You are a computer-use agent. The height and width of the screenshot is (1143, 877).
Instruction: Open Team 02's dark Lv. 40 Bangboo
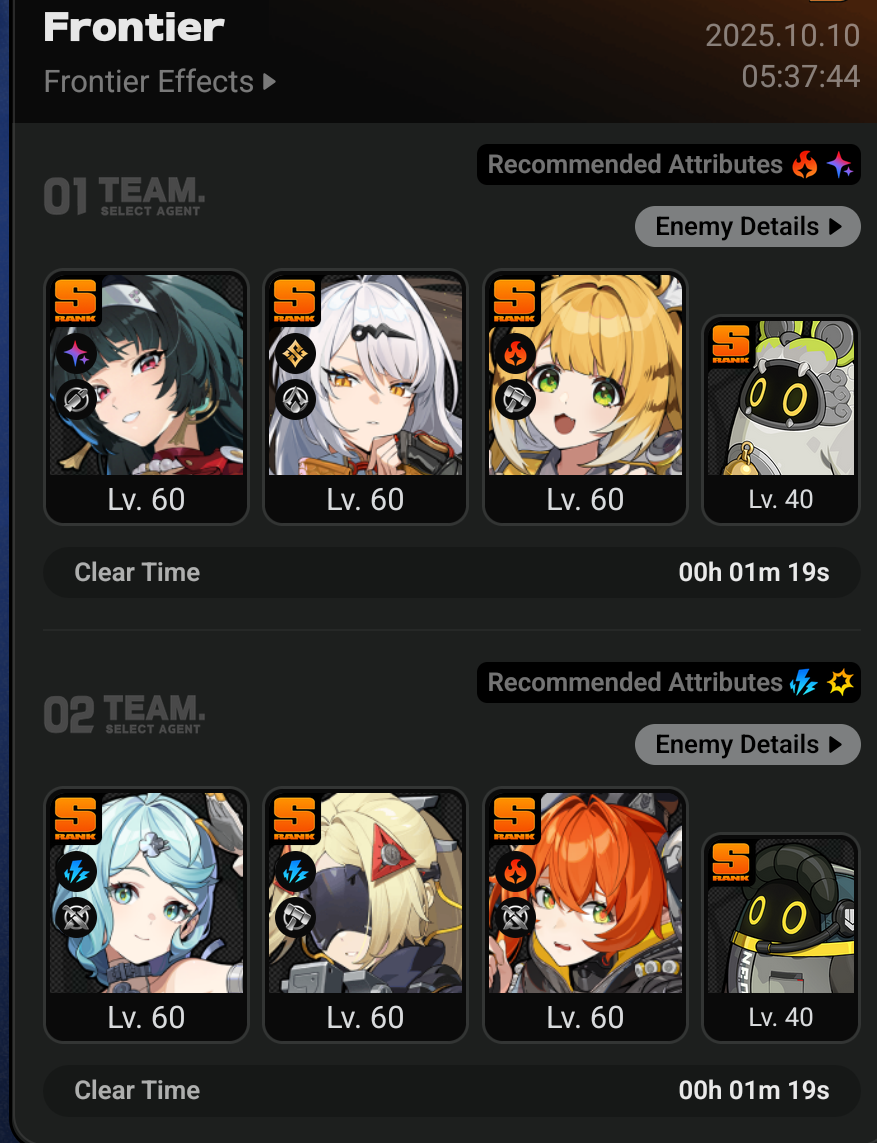click(781, 937)
